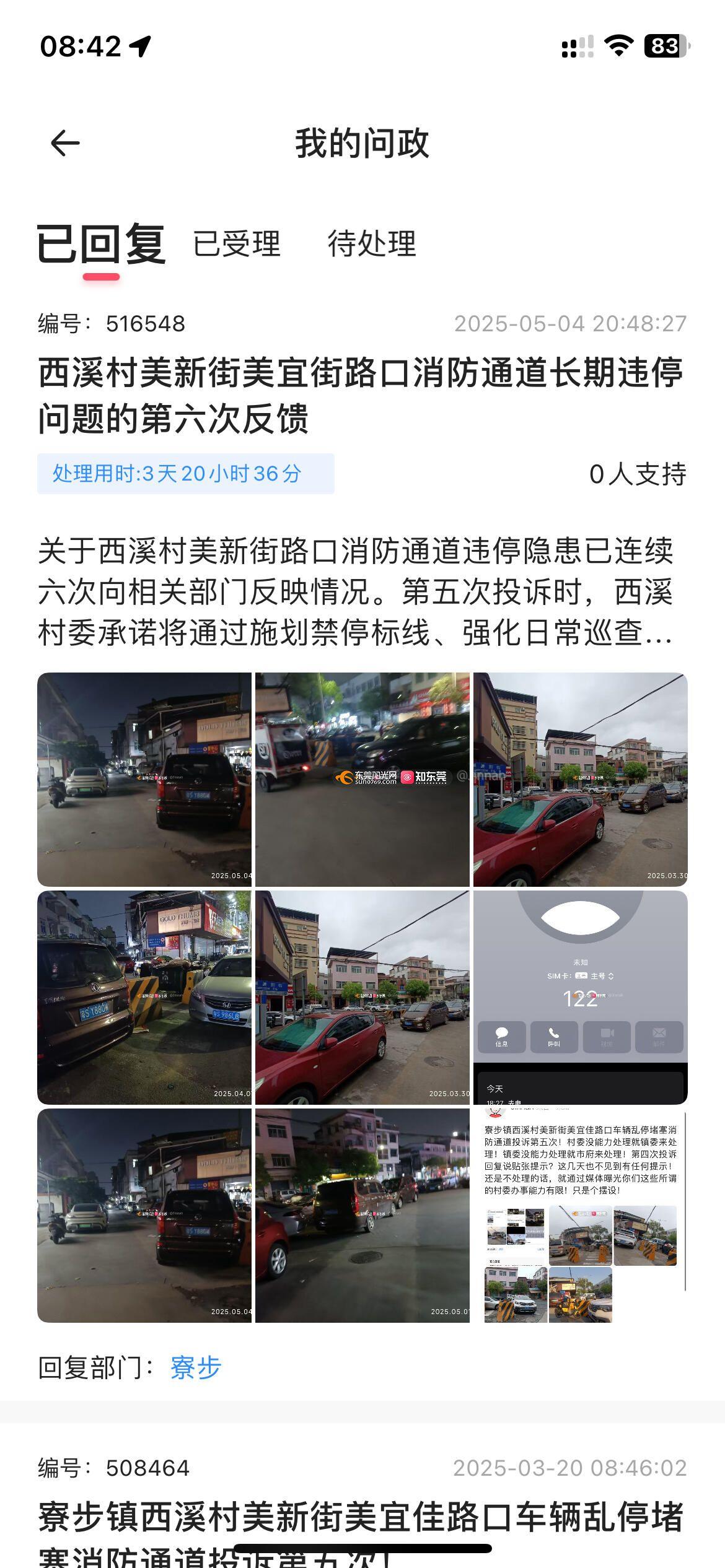Viewport: 725px width, 1568px height.
Task: Go back using the arrow icon
Action: (x=64, y=144)
